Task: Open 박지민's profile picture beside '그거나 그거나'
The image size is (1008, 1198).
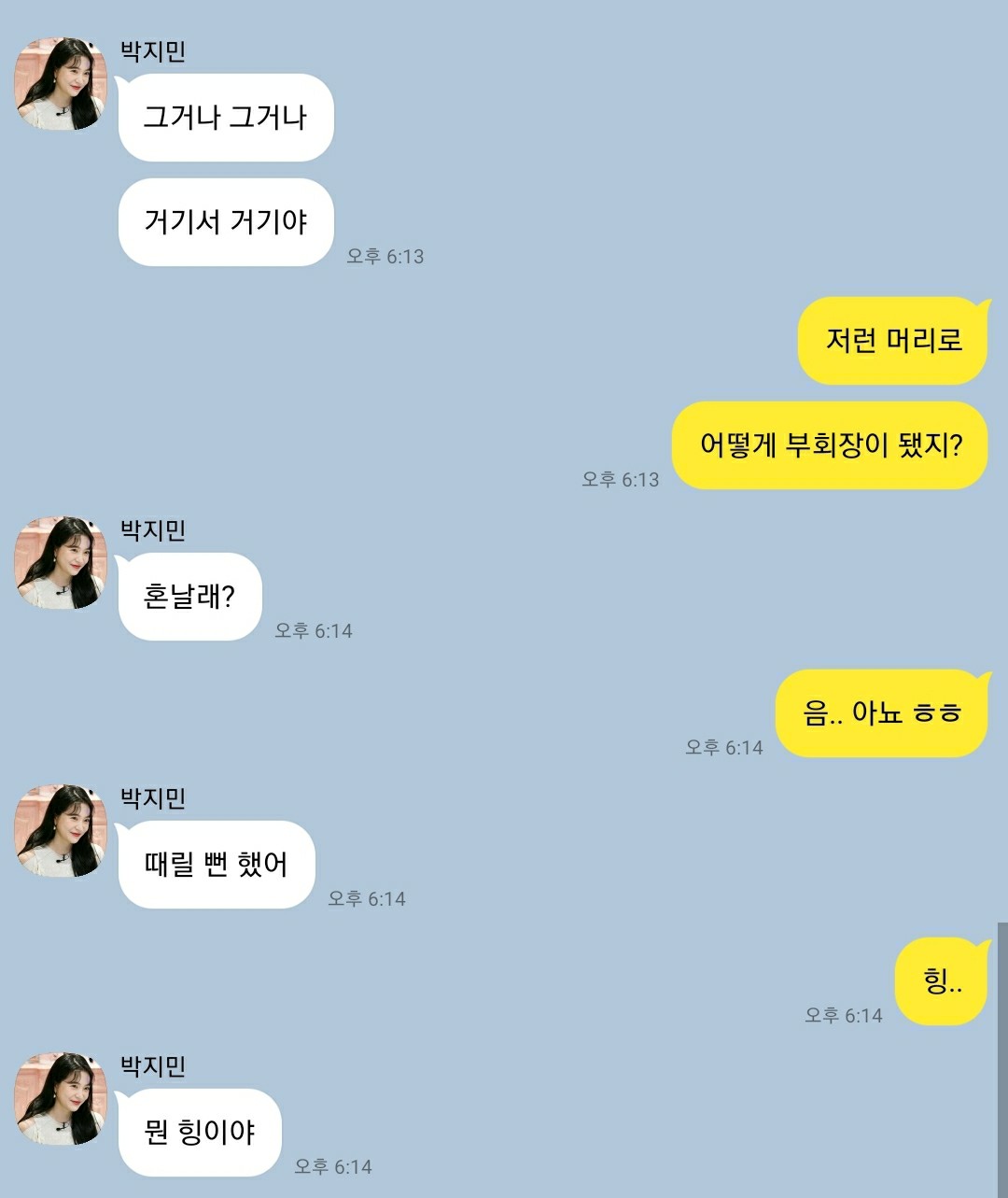Action: 61,84
